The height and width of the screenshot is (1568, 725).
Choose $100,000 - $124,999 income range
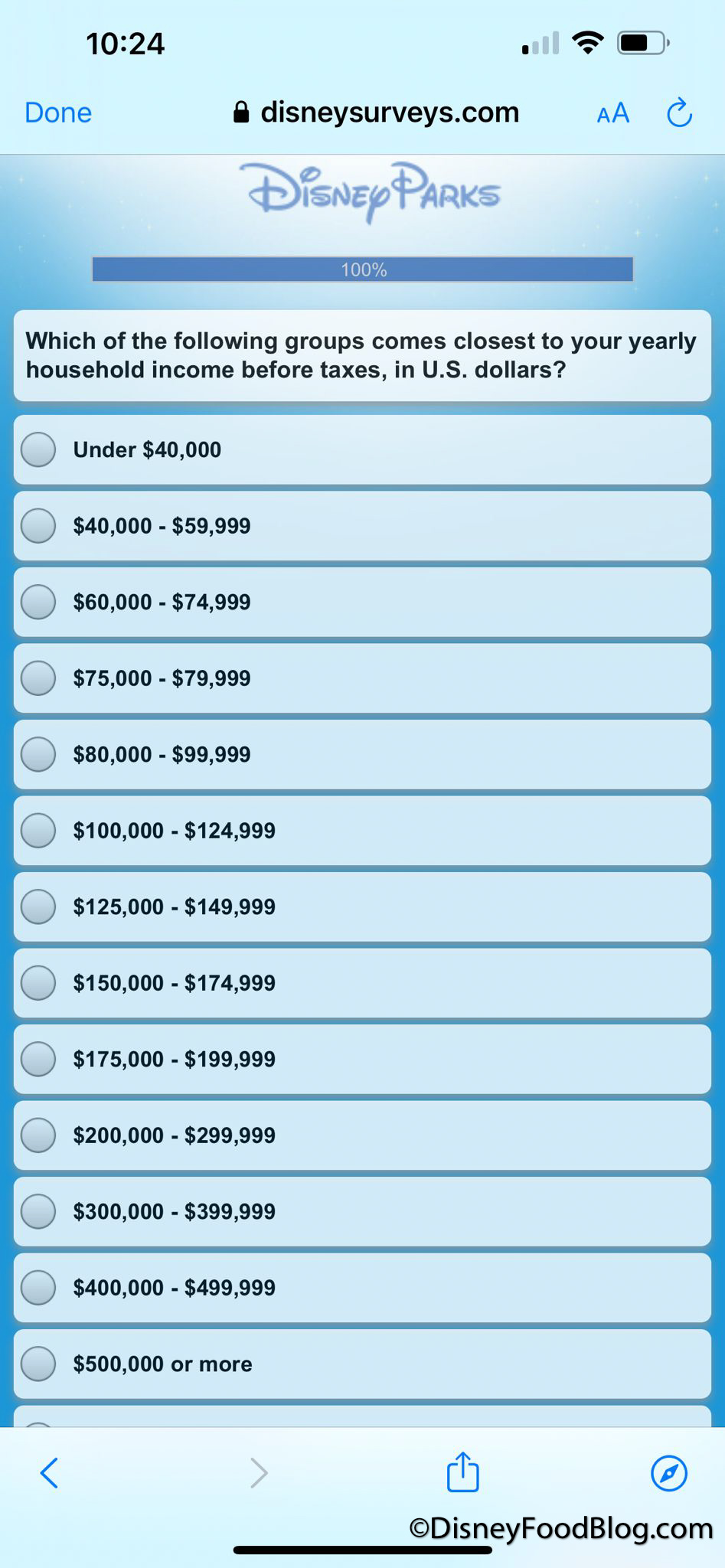pos(38,831)
